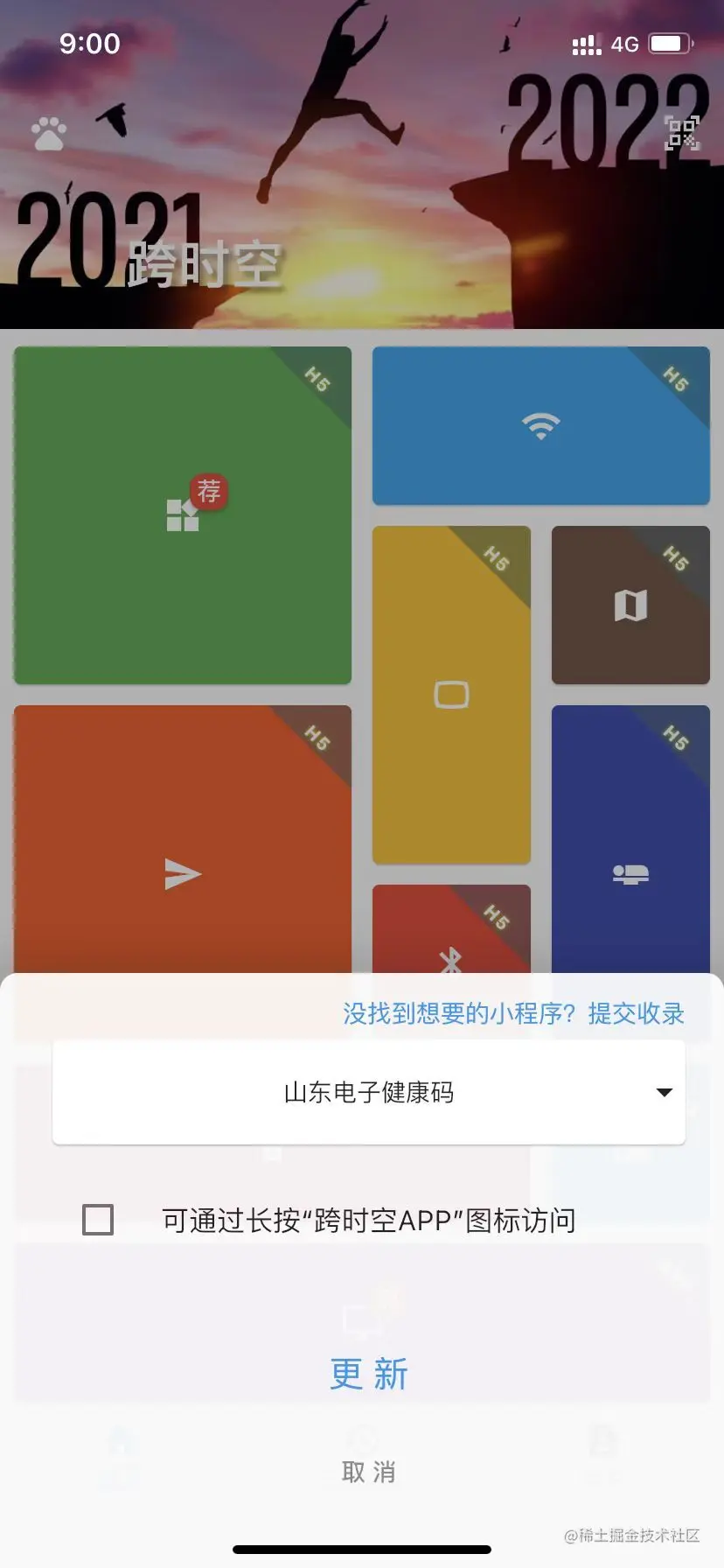This screenshot has height=1568, width=724.
Task: Click the paw print icon top-left
Action: (x=50, y=133)
